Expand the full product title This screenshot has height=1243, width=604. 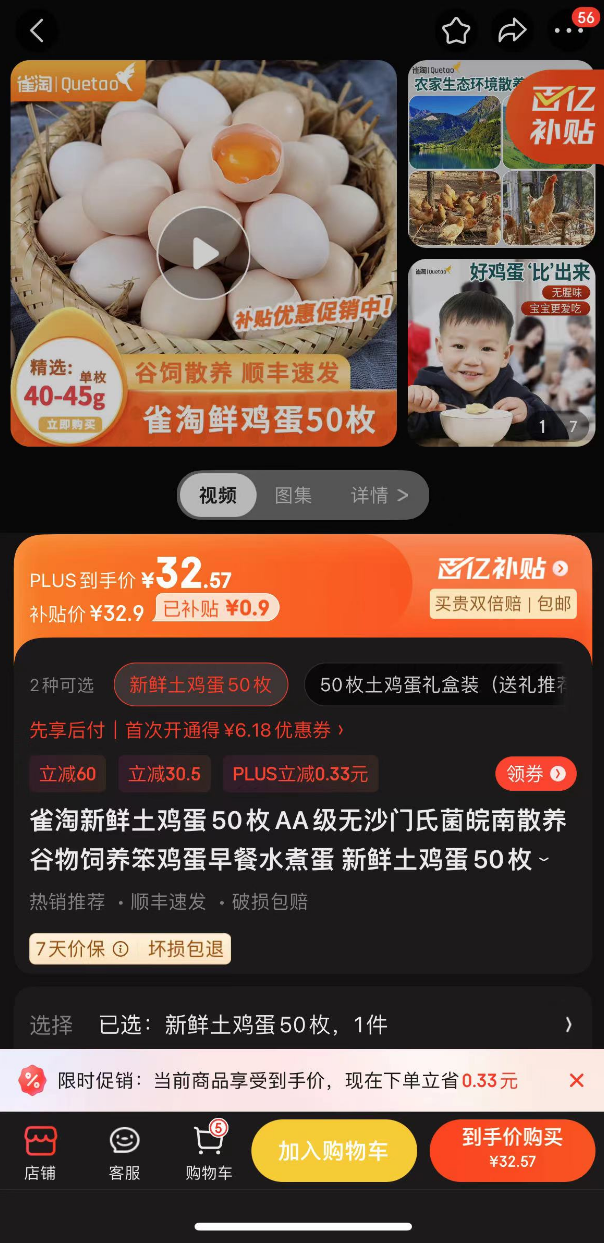[544, 860]
